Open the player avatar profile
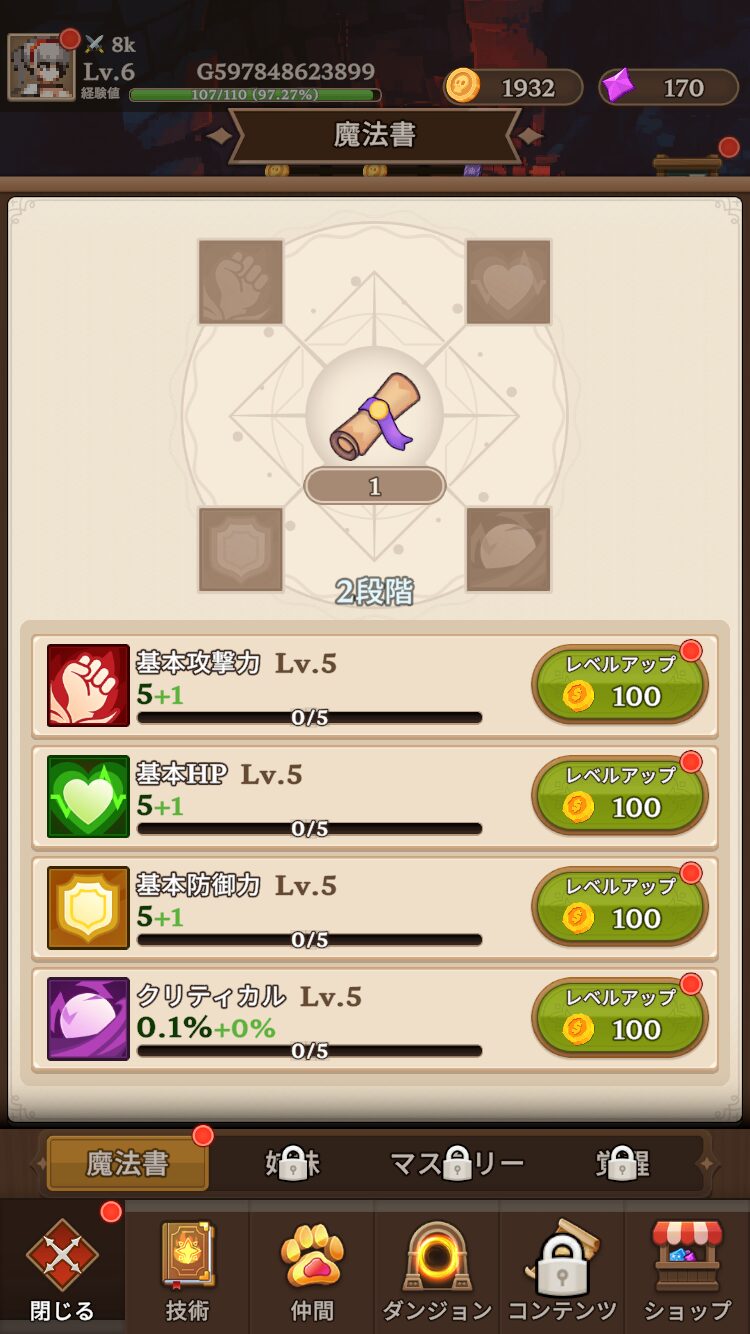Screen dimensions: 750x1334 41,67
